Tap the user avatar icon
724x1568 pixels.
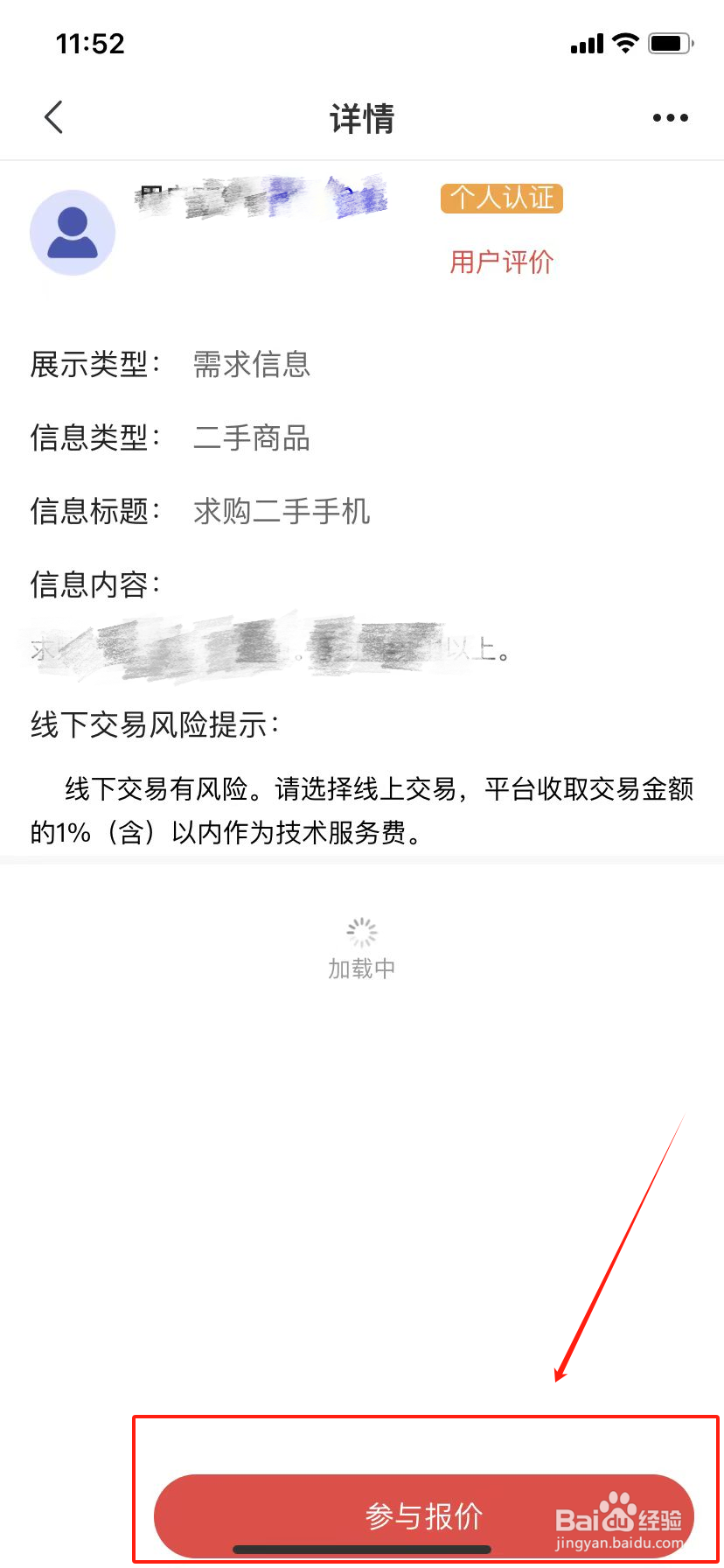[73, 232]
